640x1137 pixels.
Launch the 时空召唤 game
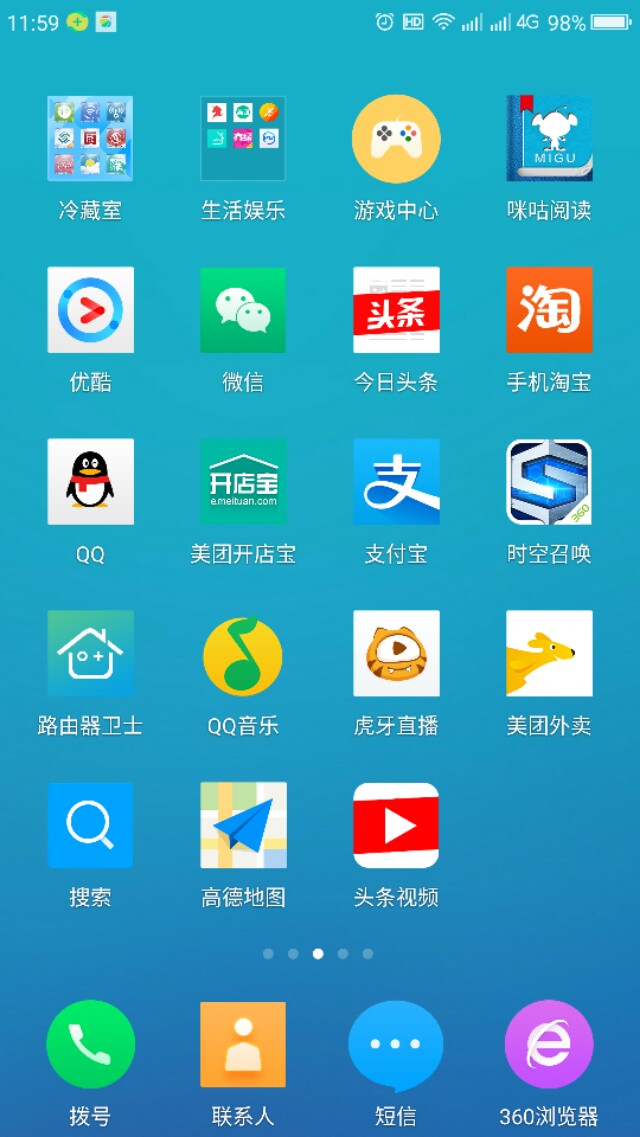549,482
